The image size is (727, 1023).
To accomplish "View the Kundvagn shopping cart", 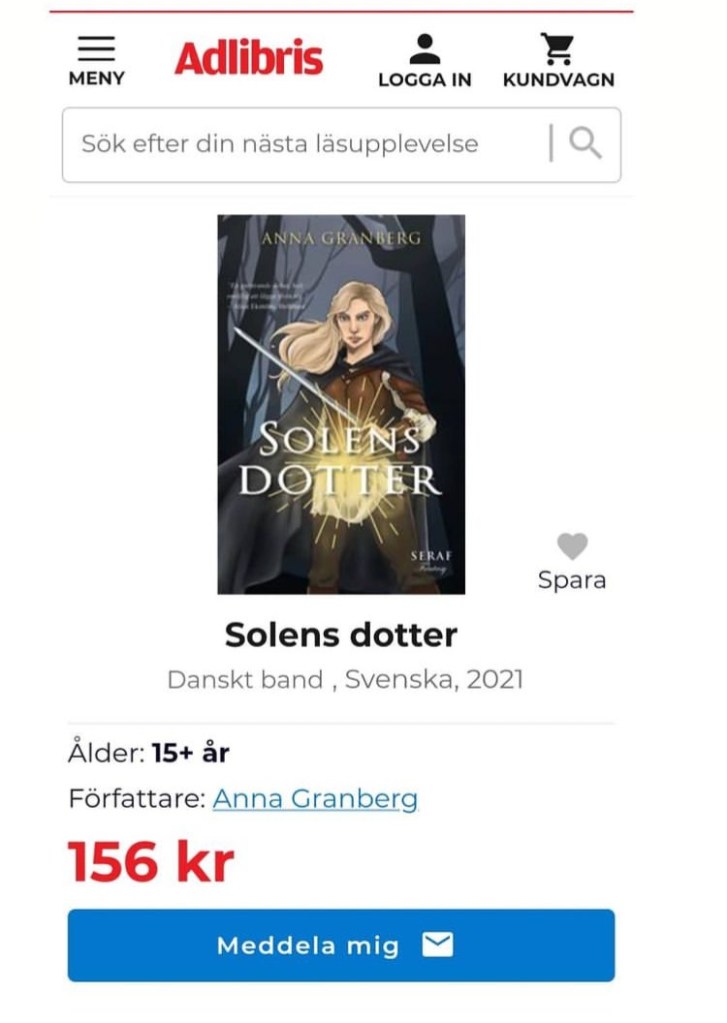I will tap(558, 60).
